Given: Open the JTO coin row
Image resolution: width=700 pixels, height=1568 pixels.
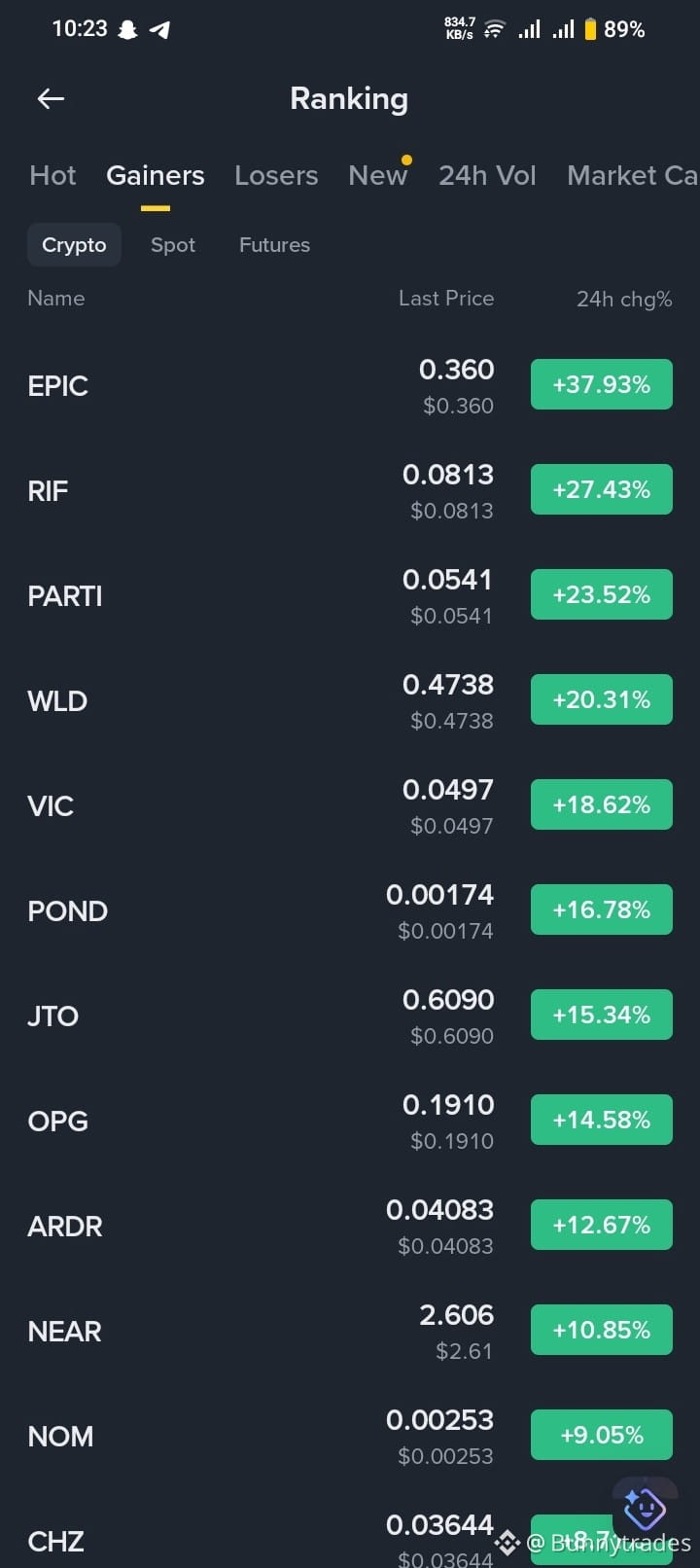Looking at the screenshot, I should (x=350, y=1016).
